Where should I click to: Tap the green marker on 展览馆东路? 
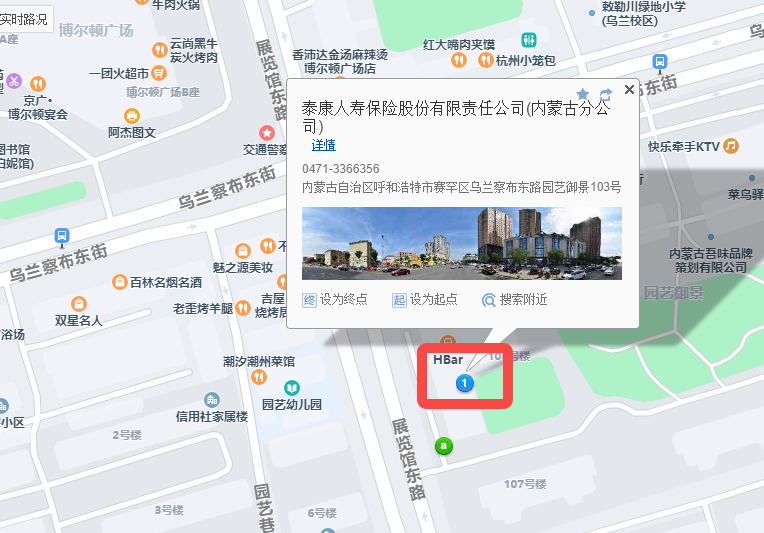[x=443, y=446]
